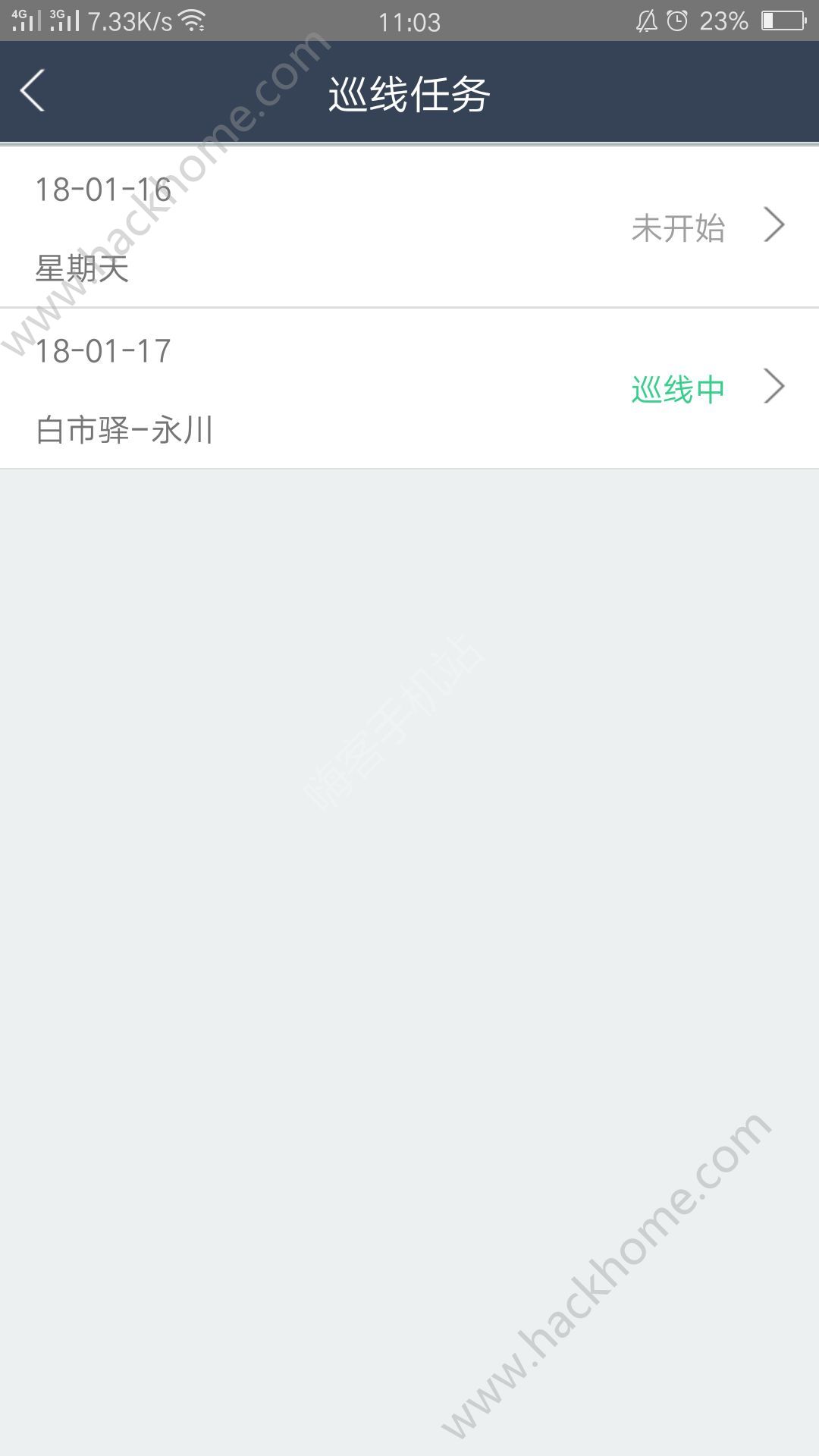Go back from 巡线任务 screen
The height and width of the screenshot is (1456, 819).
[33, 91]
